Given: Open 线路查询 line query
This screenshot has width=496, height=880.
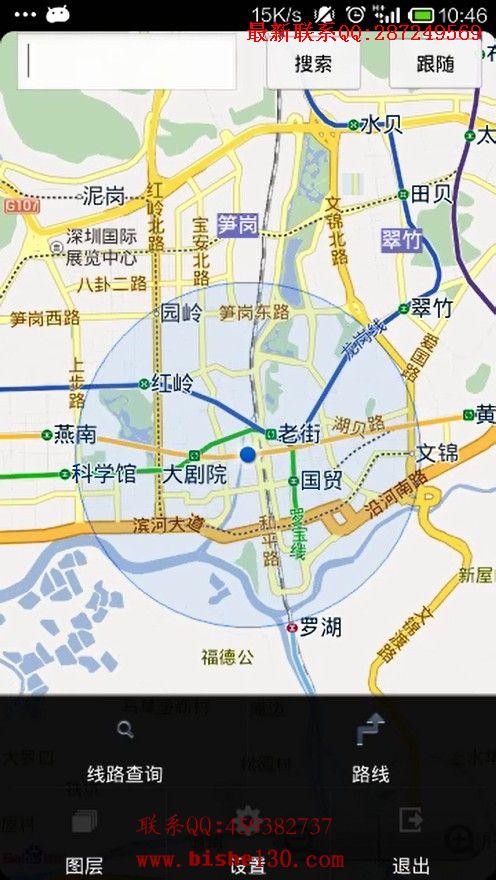Looking at the screenshot, I should click(x=125, y=751).
